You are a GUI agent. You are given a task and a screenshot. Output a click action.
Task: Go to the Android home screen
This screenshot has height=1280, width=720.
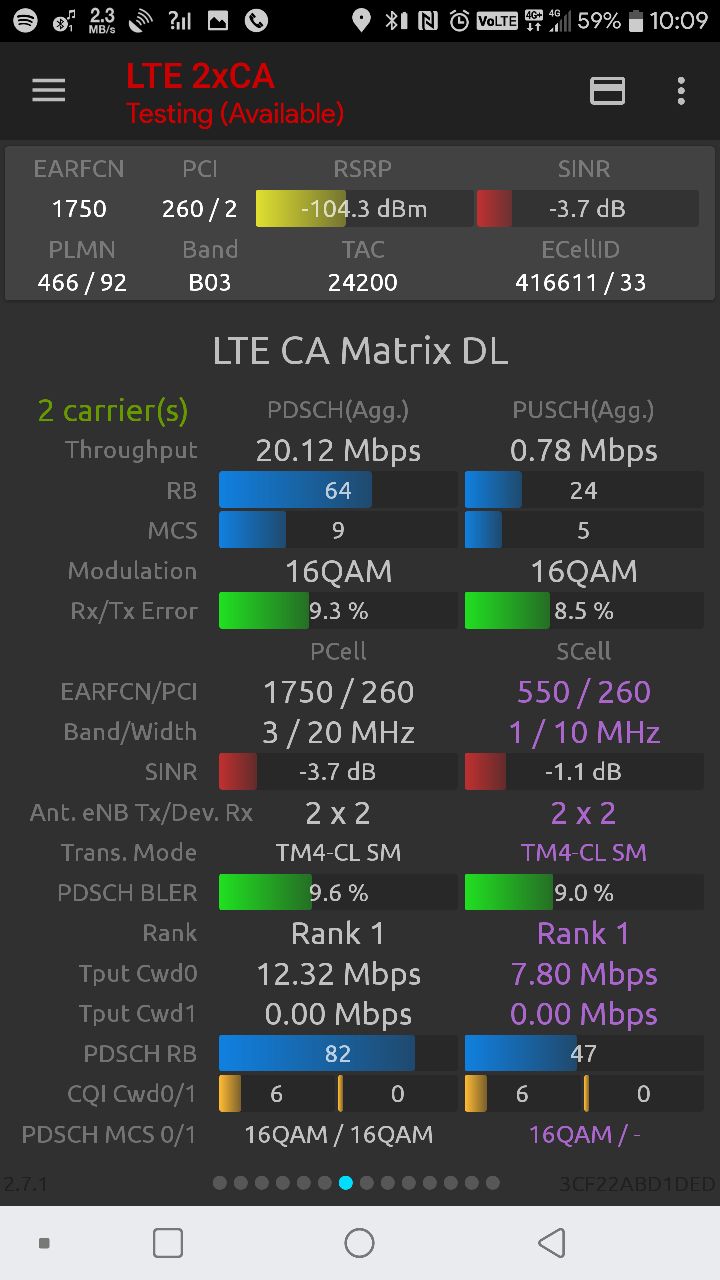click(359, 1243)
